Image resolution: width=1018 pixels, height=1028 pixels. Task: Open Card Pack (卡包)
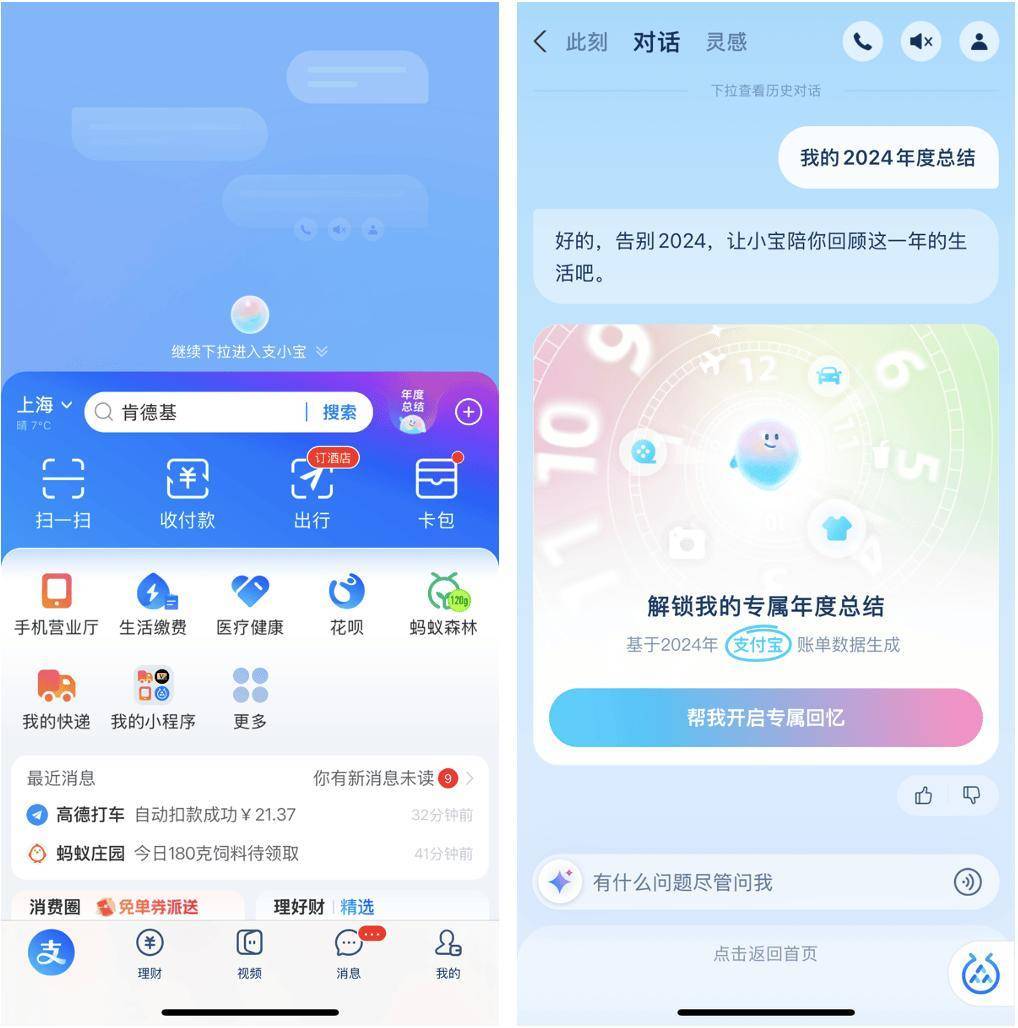pyautogui.click(x=436, y=490)
